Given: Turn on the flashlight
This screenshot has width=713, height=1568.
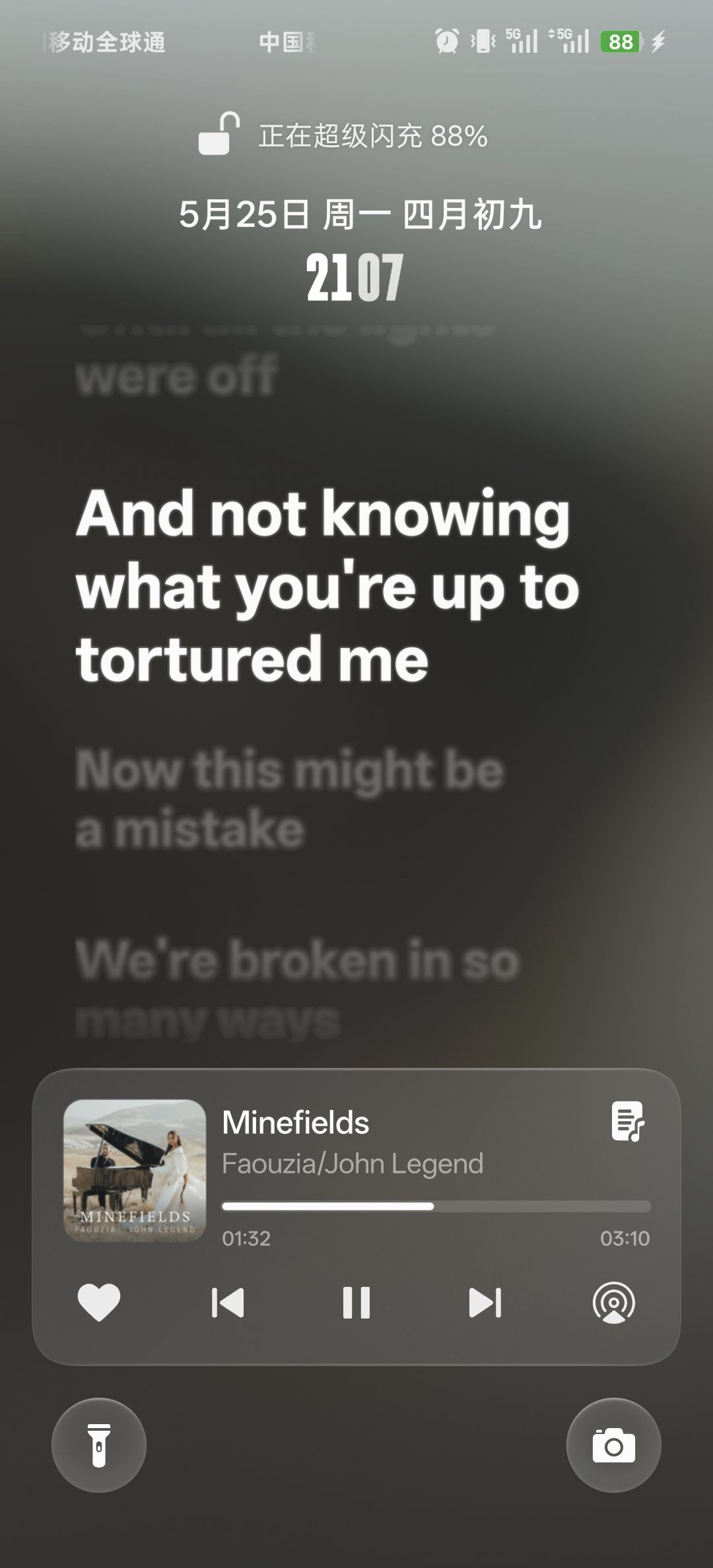Looking at the screenshot, I should (x=99, y=1445).
